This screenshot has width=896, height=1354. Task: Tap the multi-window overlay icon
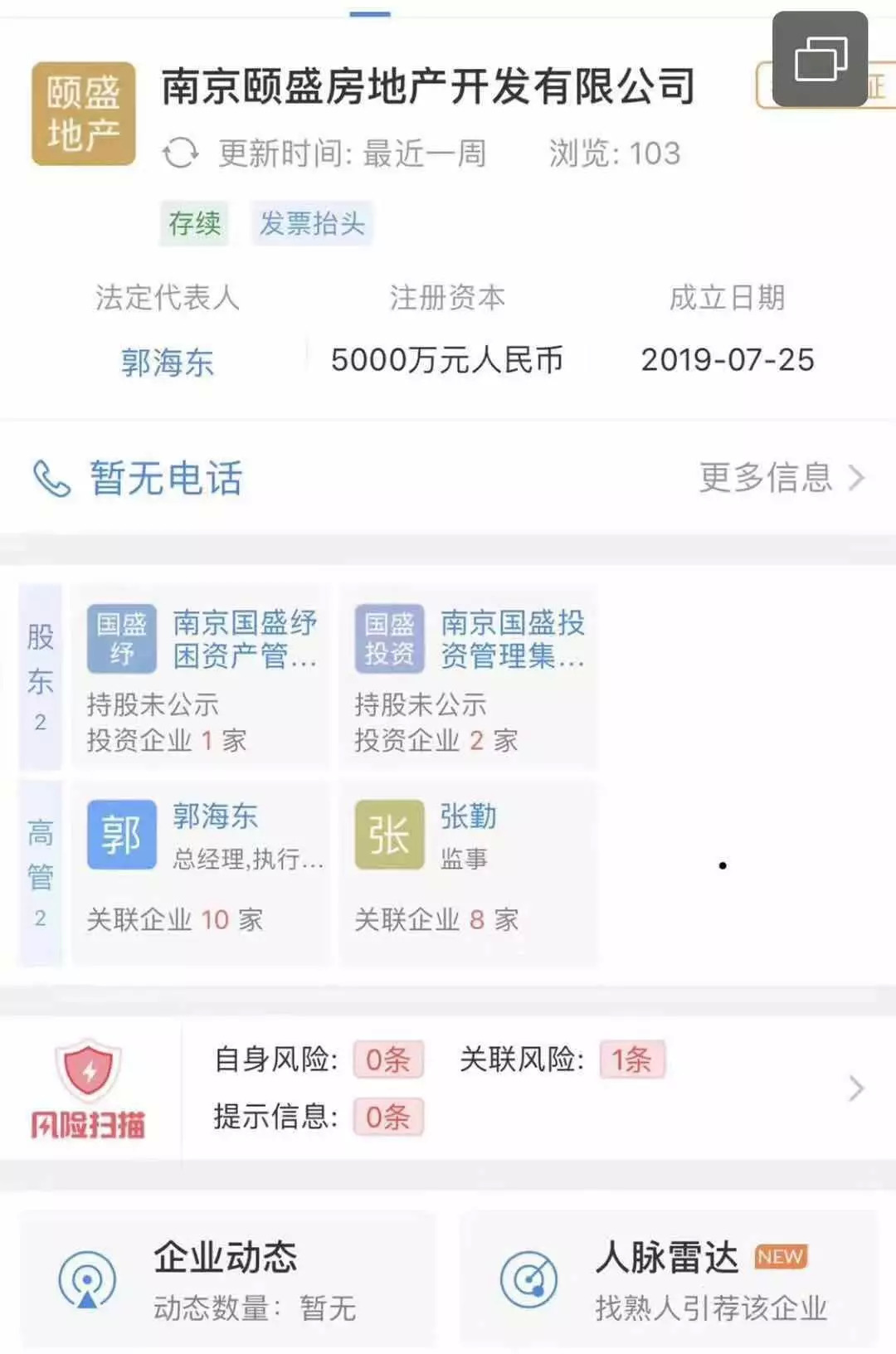pos(820,59)
